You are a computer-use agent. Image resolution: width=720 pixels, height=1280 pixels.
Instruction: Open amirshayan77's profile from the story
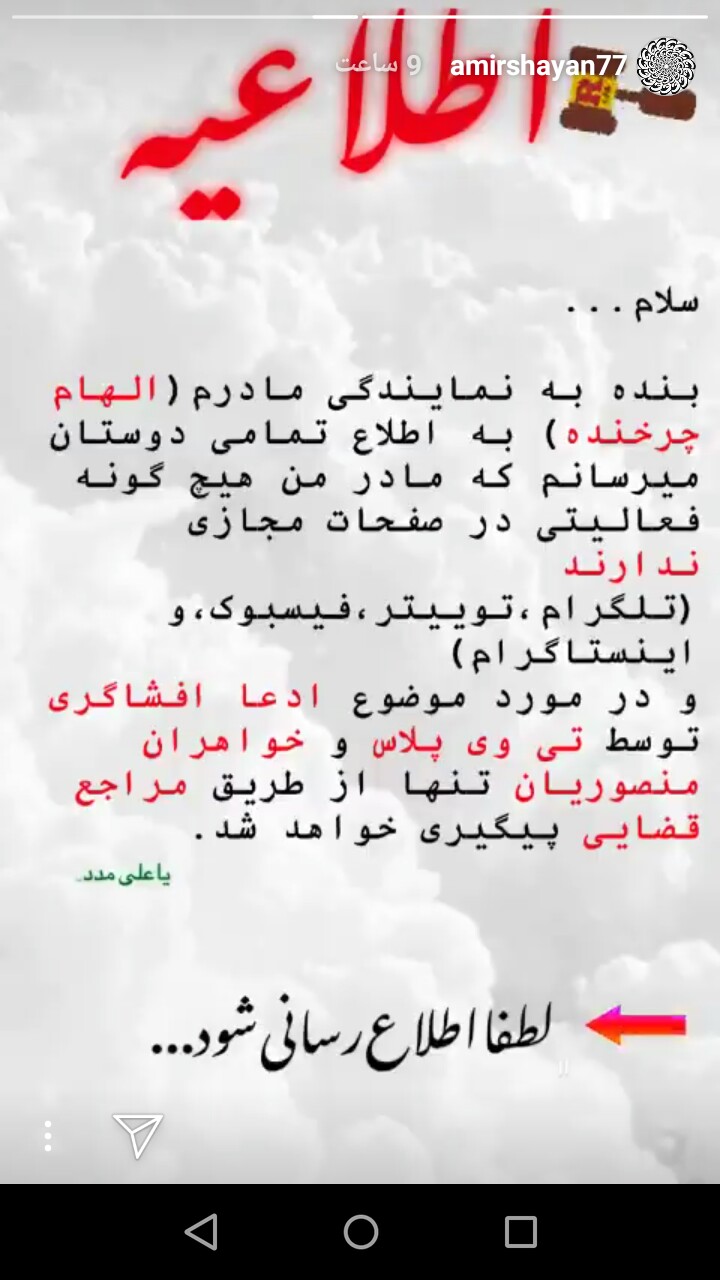pos(538,66)
